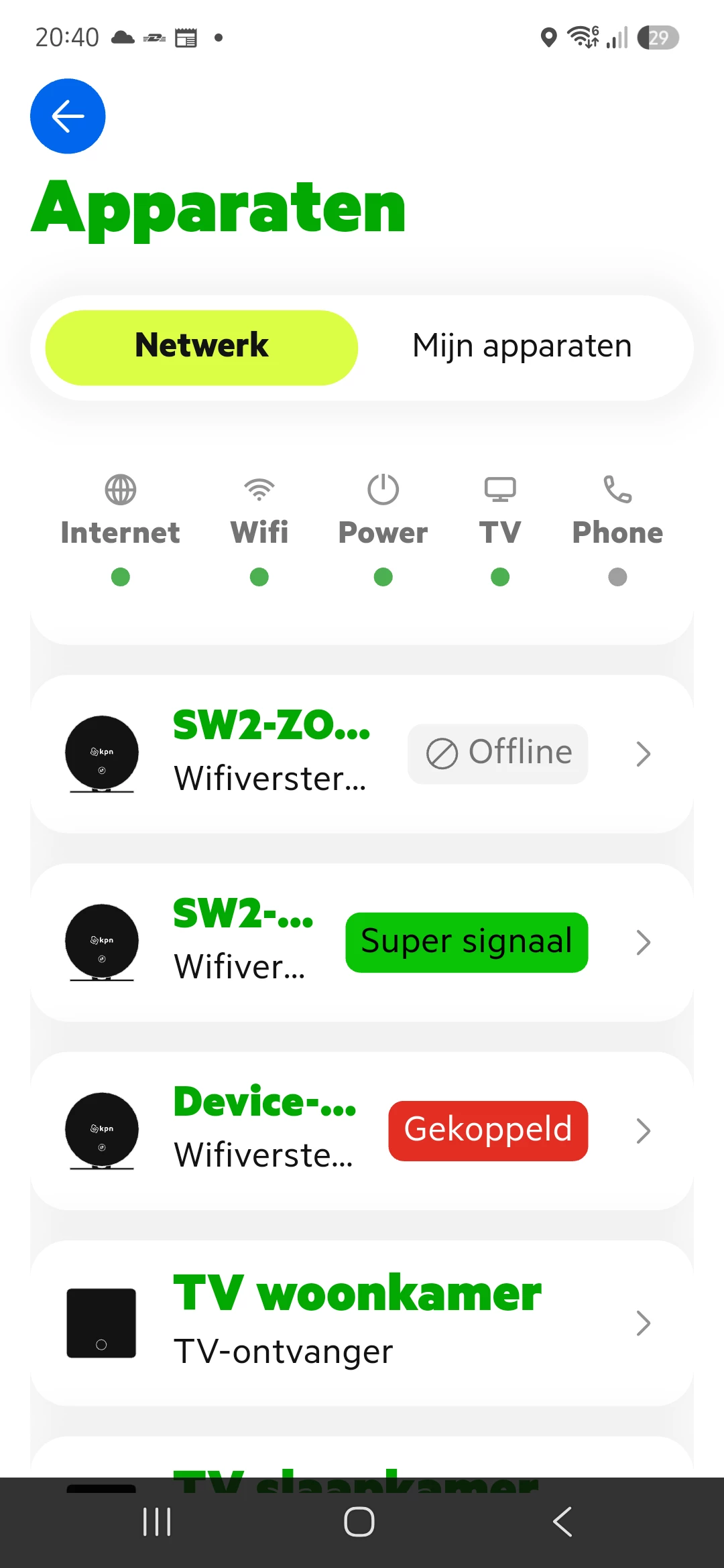Open the Offline SW2-ZO wifi extender
This screenshot has height=1568, width=724.
362,754
